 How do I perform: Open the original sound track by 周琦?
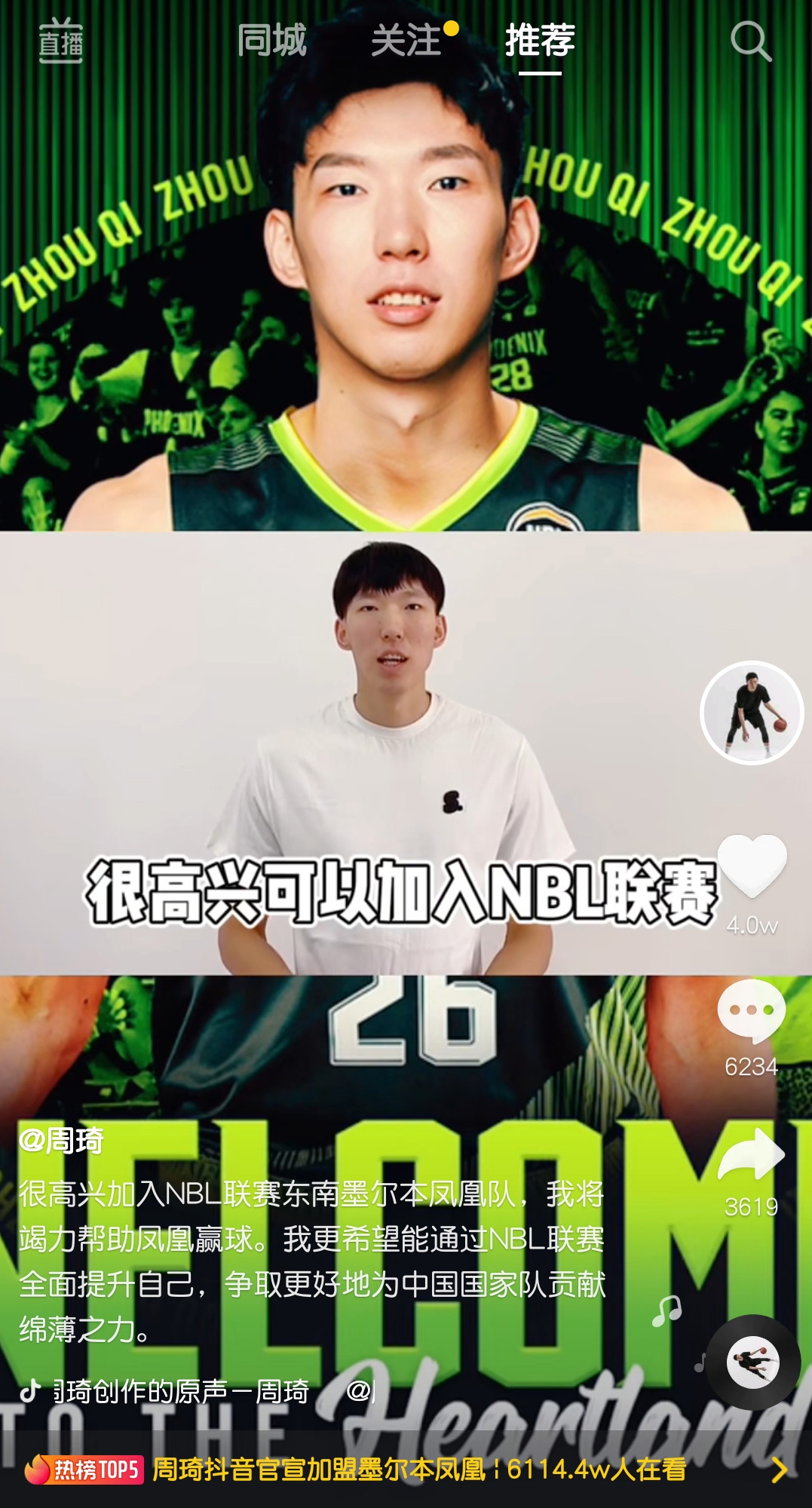pyautogui.click(x=181, y=1391)
